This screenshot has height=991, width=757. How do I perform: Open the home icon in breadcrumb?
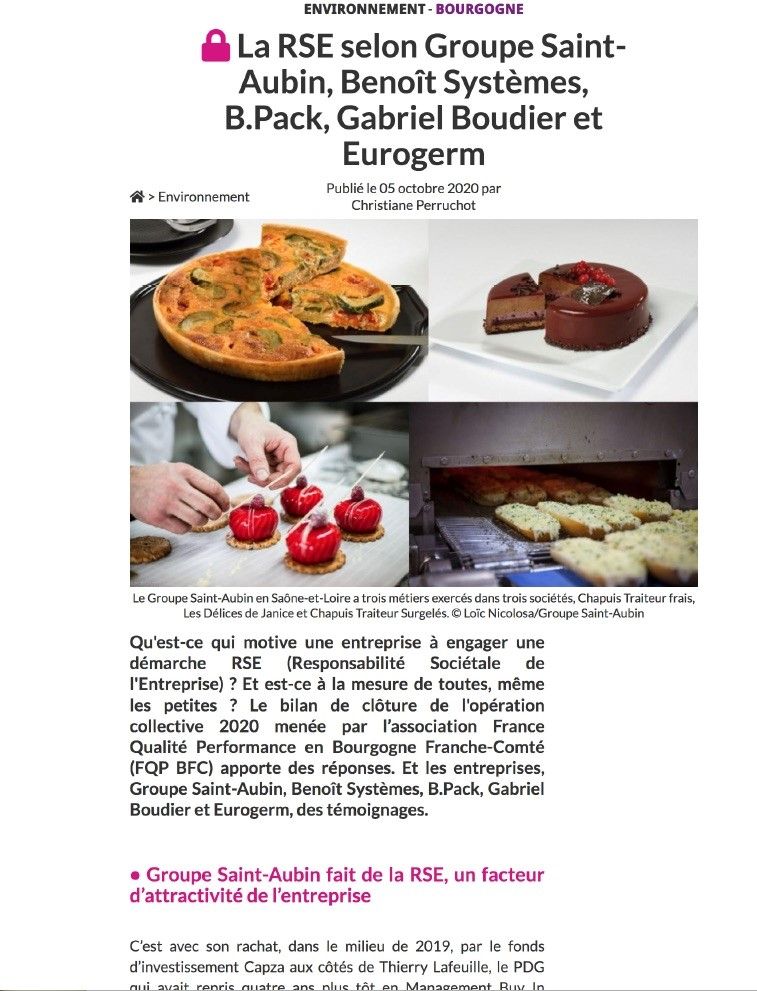(137, 197)
